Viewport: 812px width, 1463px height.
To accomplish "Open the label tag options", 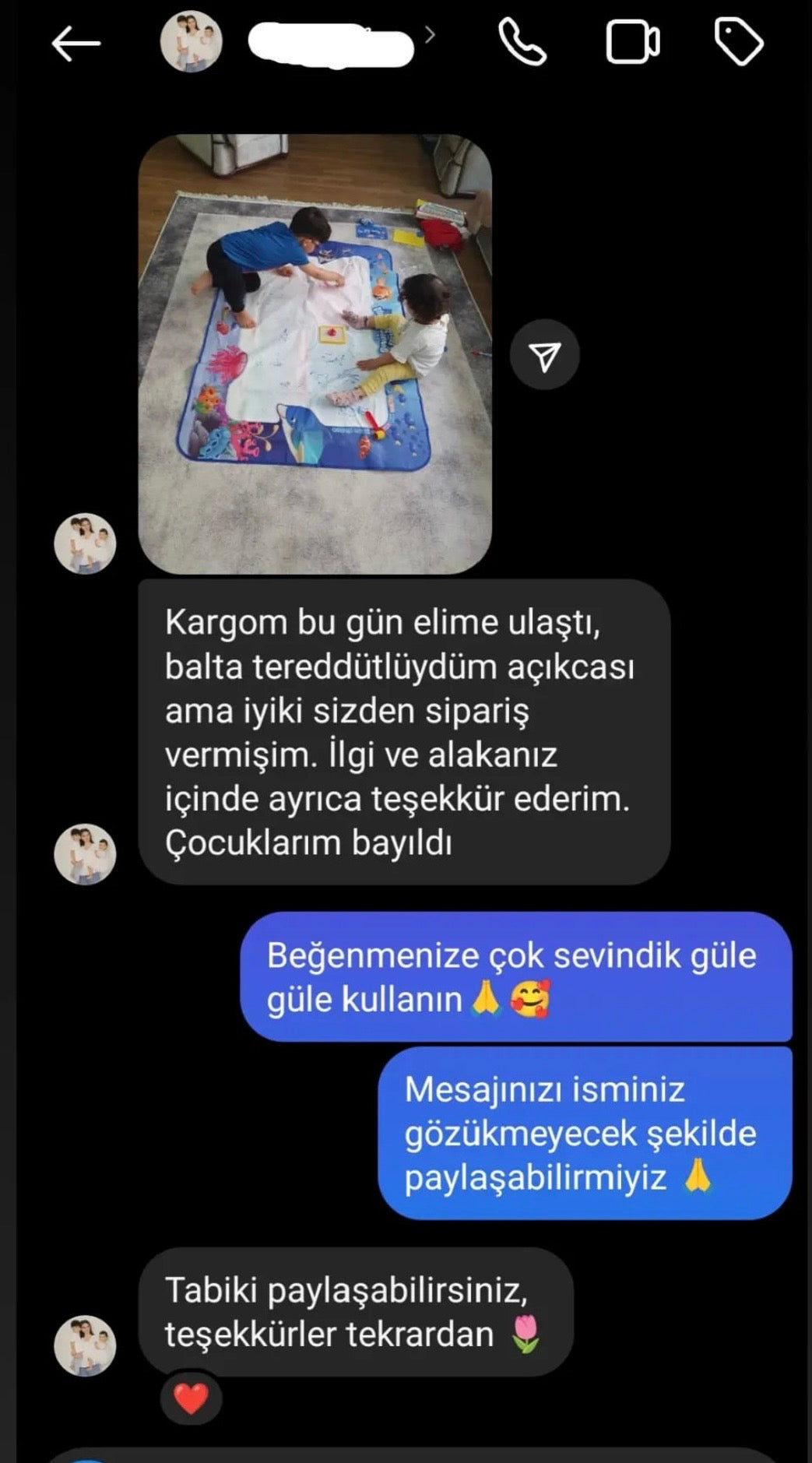I will point(738,43).
